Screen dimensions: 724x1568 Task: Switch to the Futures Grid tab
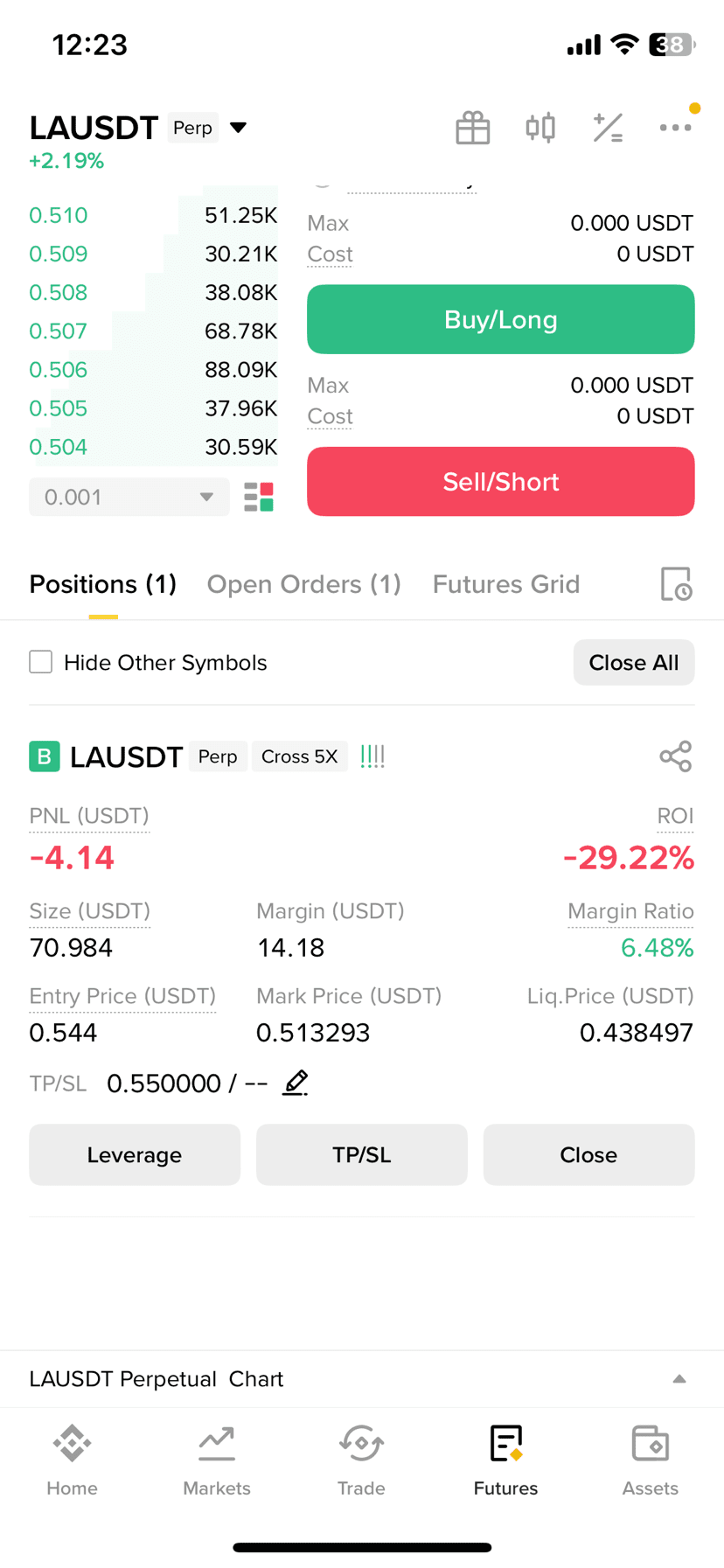click(506, 583)
